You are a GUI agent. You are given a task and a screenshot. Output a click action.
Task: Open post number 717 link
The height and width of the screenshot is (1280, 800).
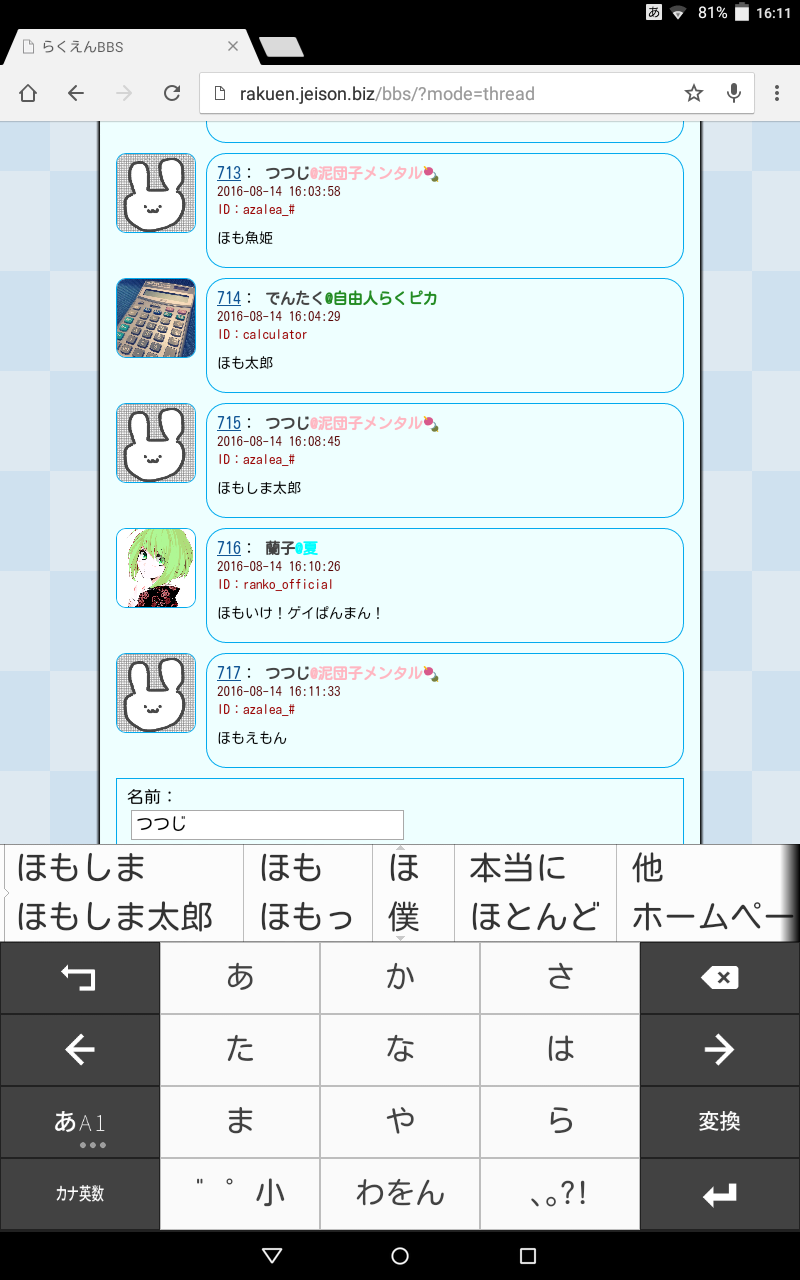click(229, 673)
